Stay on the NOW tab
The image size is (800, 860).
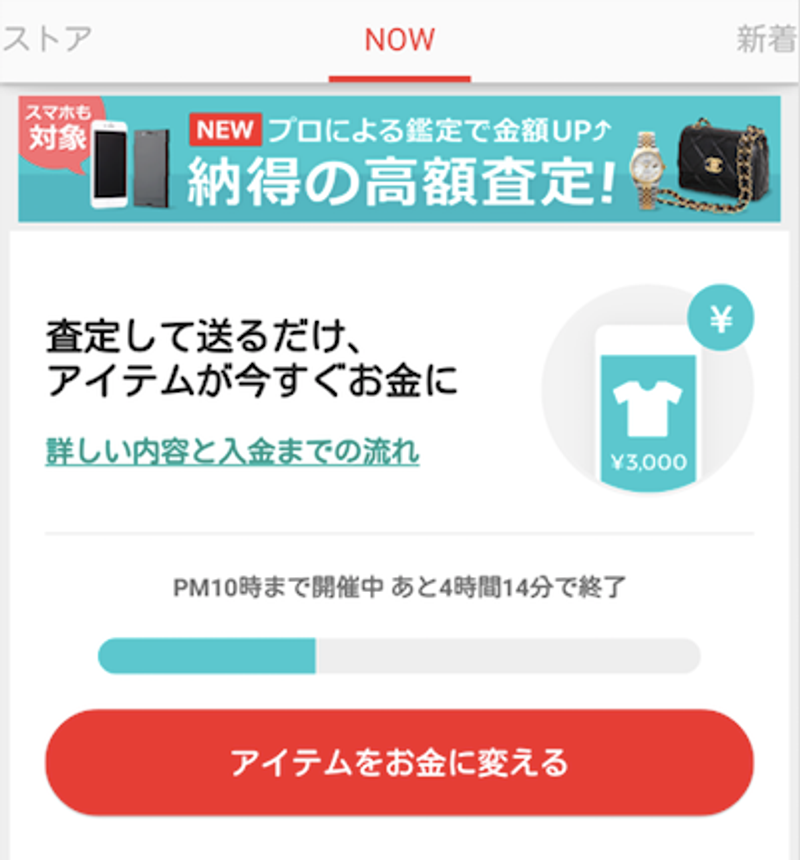pos(400,40)
